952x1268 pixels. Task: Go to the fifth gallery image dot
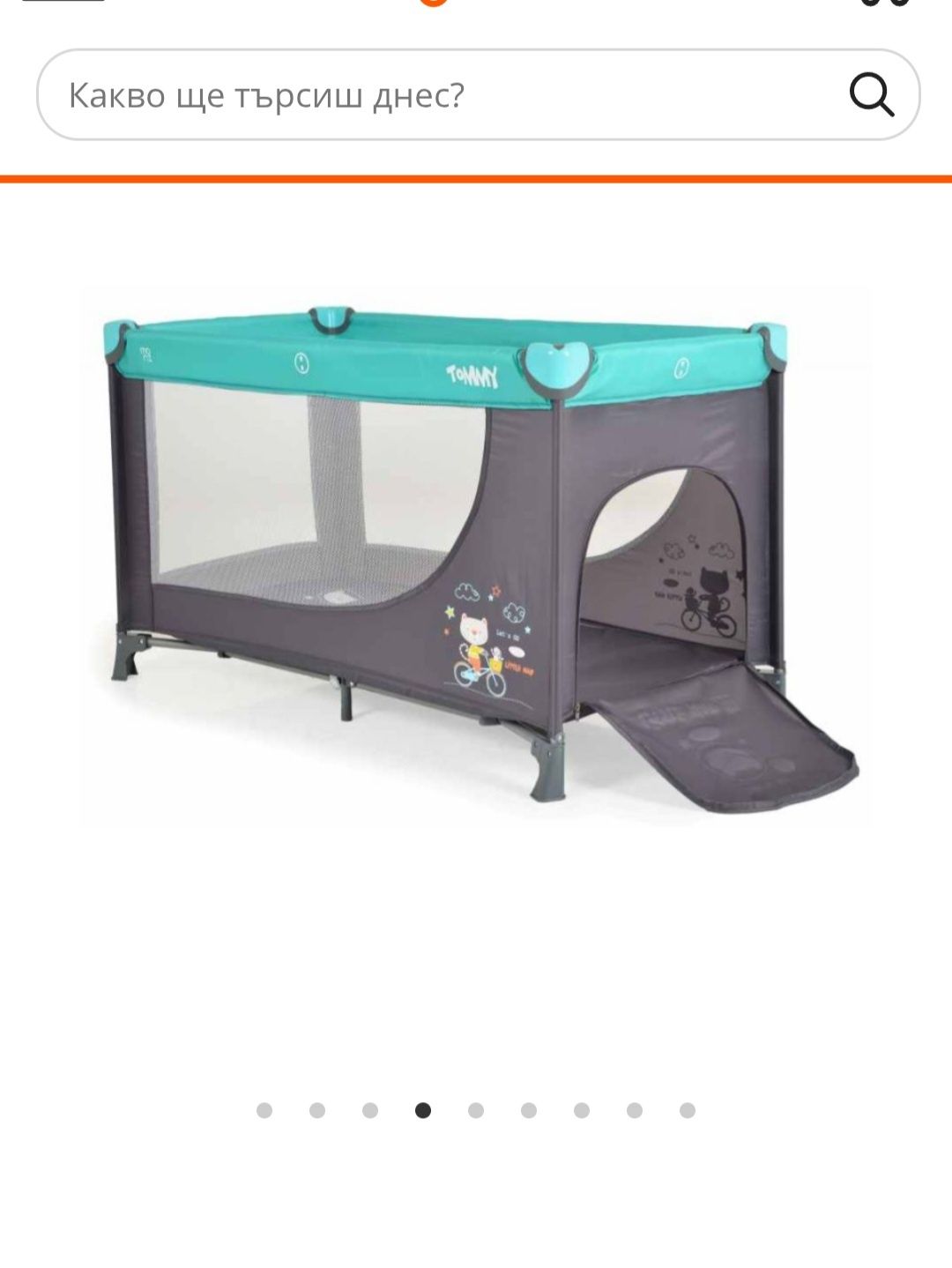476,1110
